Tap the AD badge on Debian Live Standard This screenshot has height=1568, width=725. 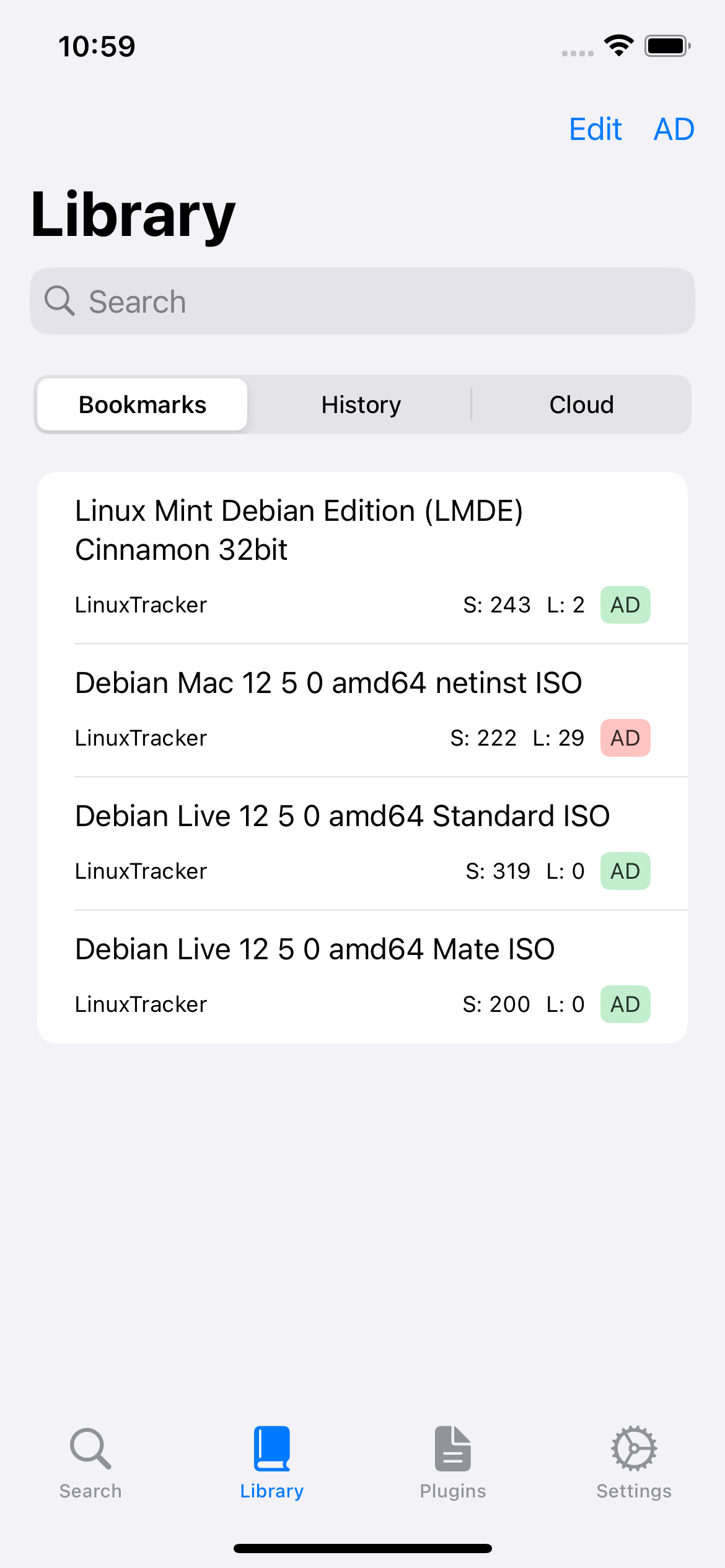pos(625,871)
